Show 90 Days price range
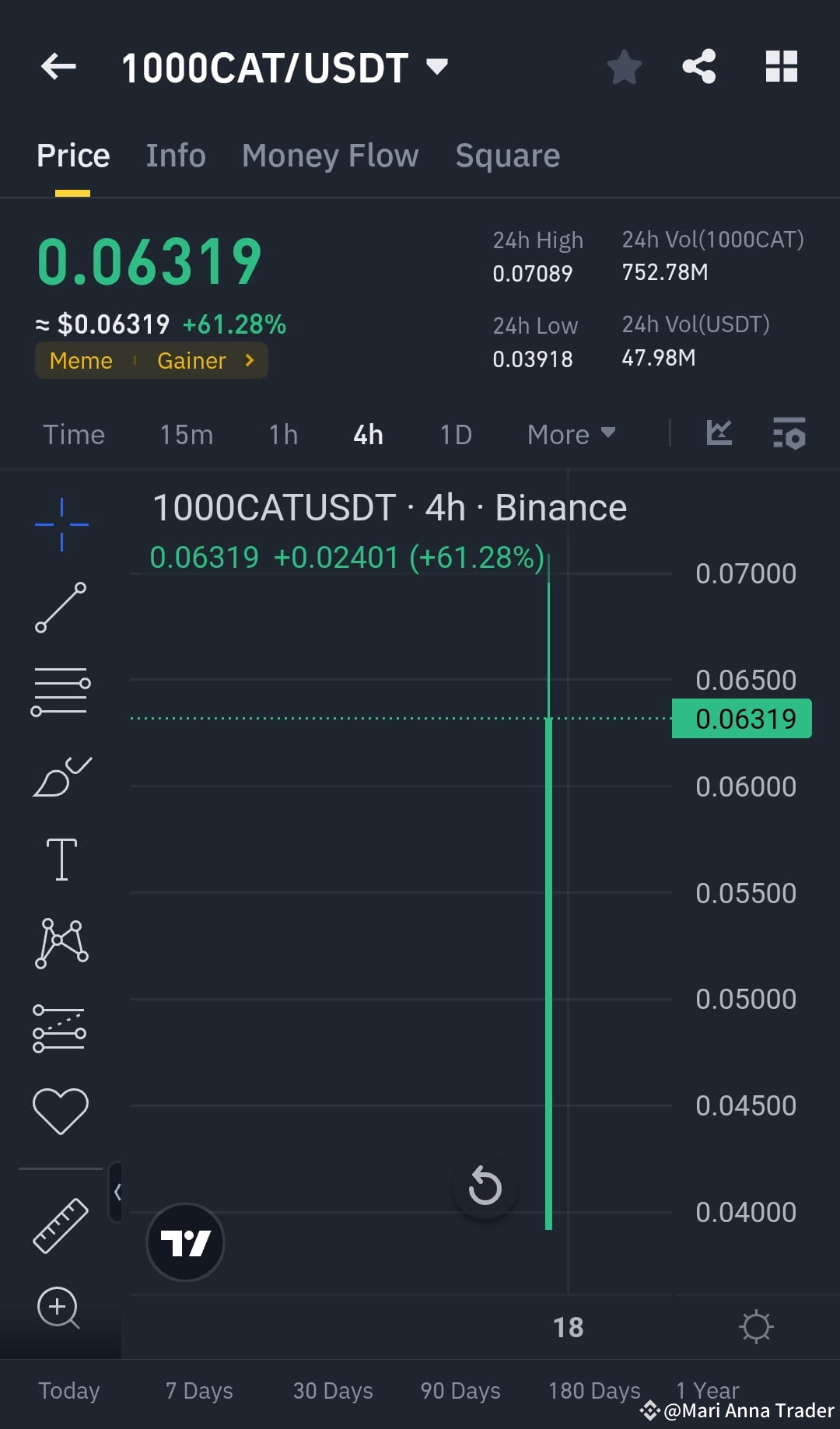The height and width of the screenshot is (1429, 840). tap(459, 1390)
